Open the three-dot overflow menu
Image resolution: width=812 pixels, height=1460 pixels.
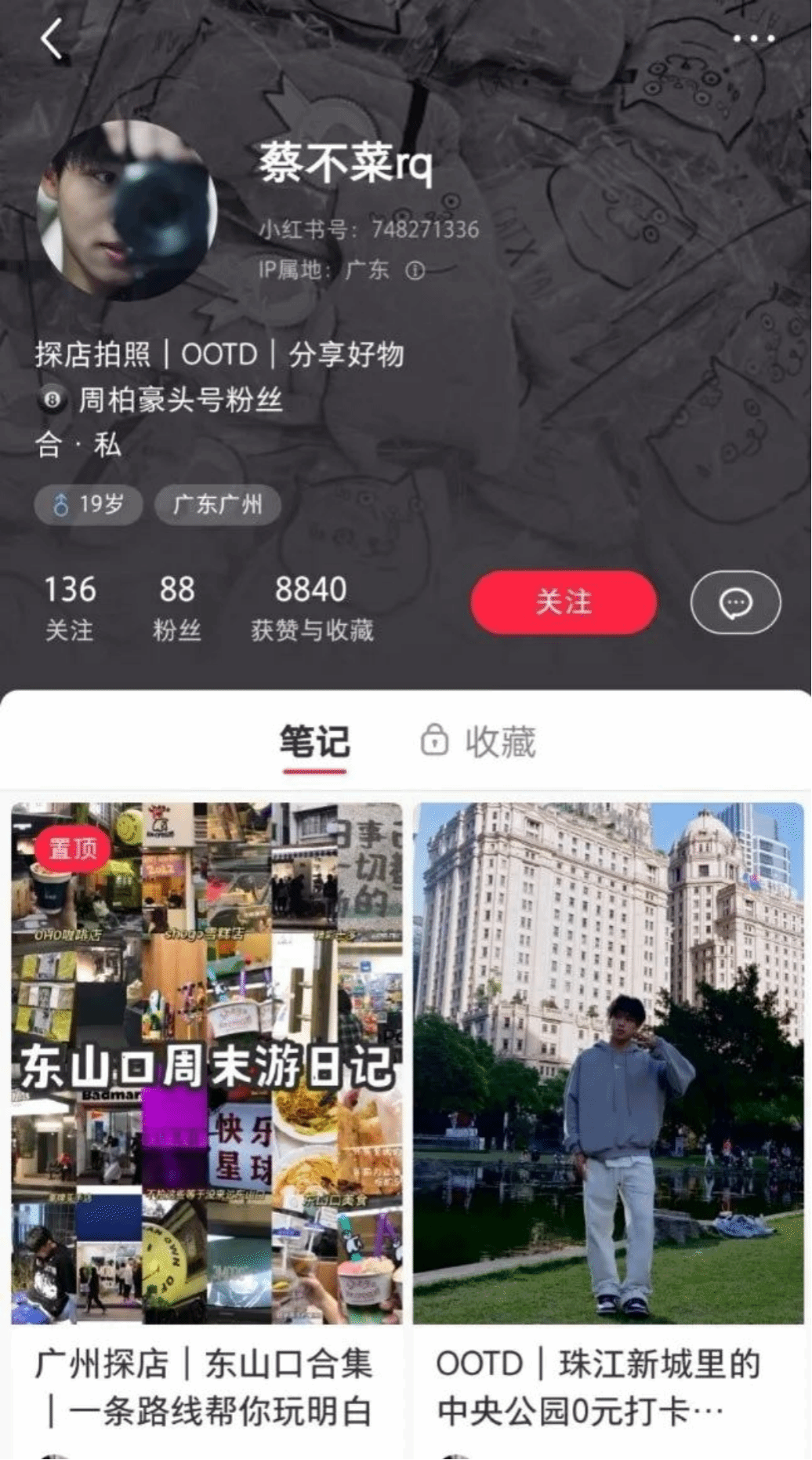point(753,38)
